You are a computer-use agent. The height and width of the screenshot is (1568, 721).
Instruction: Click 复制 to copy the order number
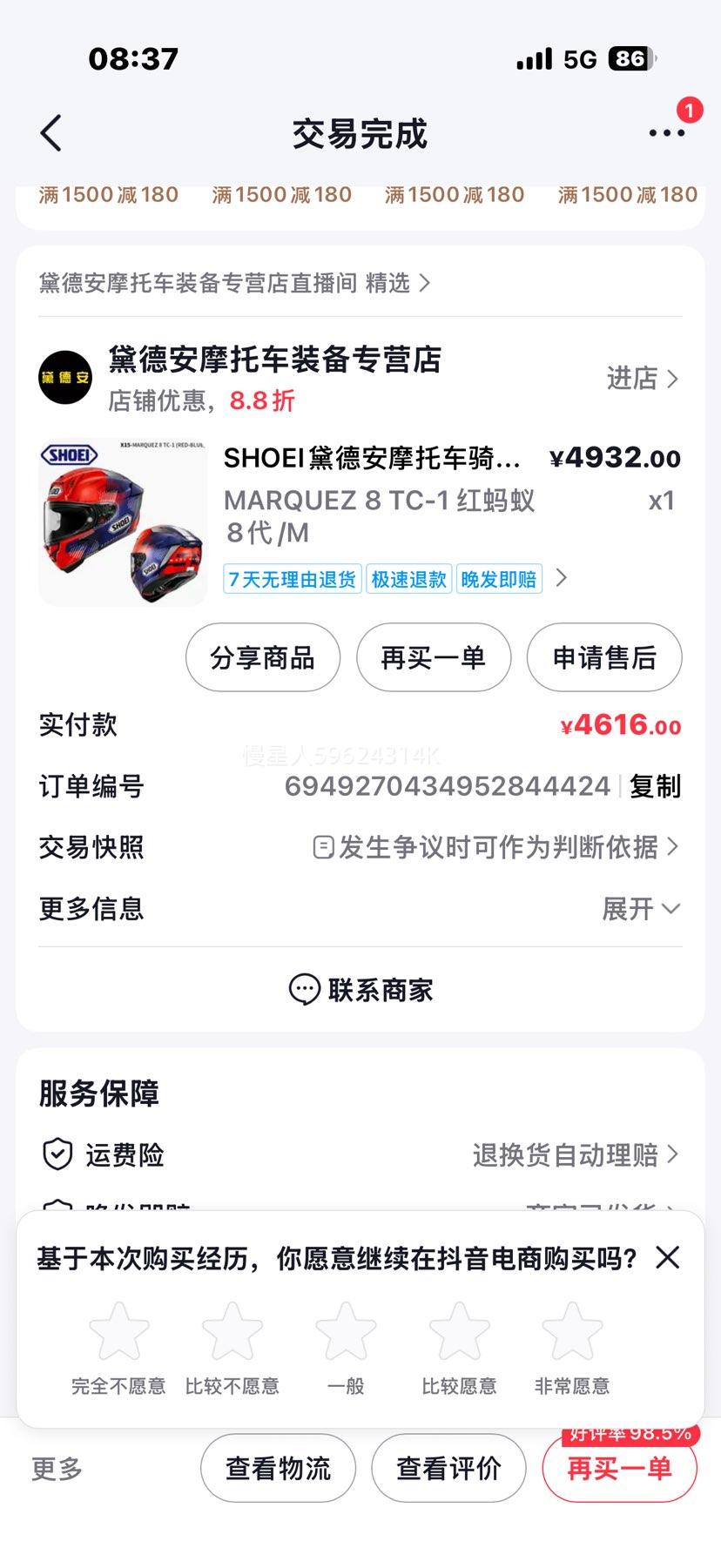(654, 785)
